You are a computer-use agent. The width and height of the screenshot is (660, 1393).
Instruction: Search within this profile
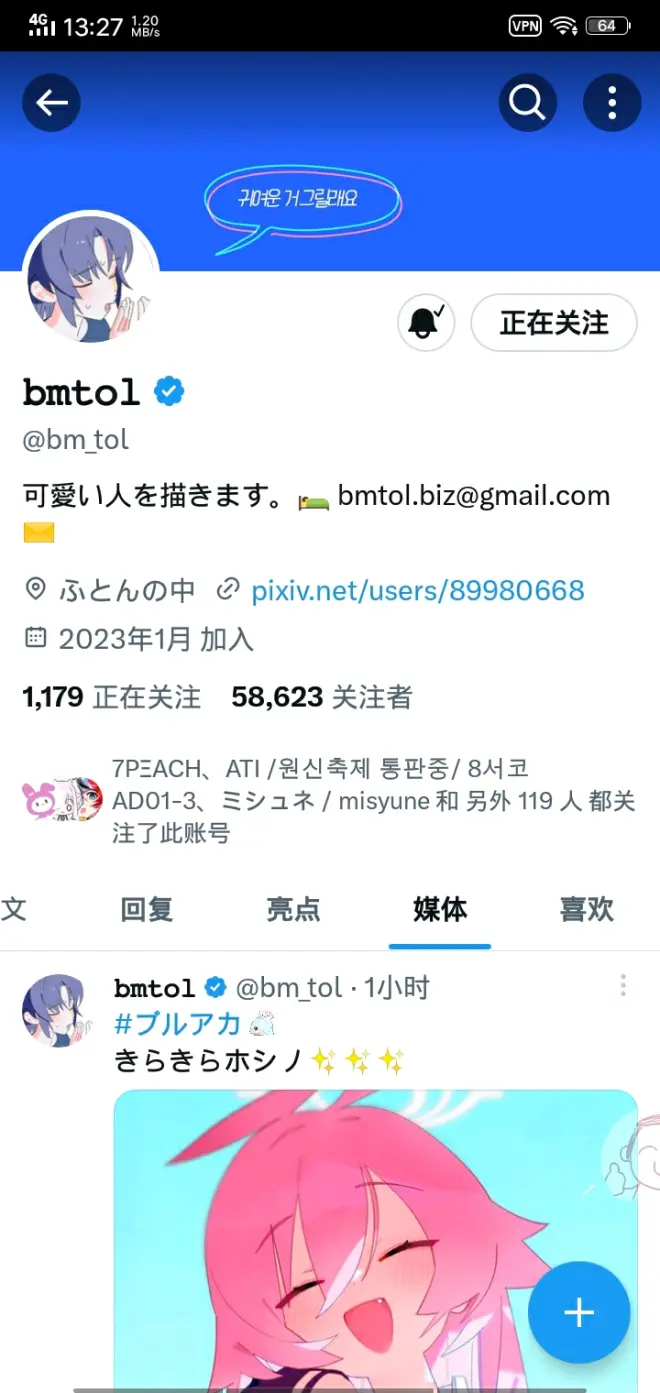click(x=527, y=102)
